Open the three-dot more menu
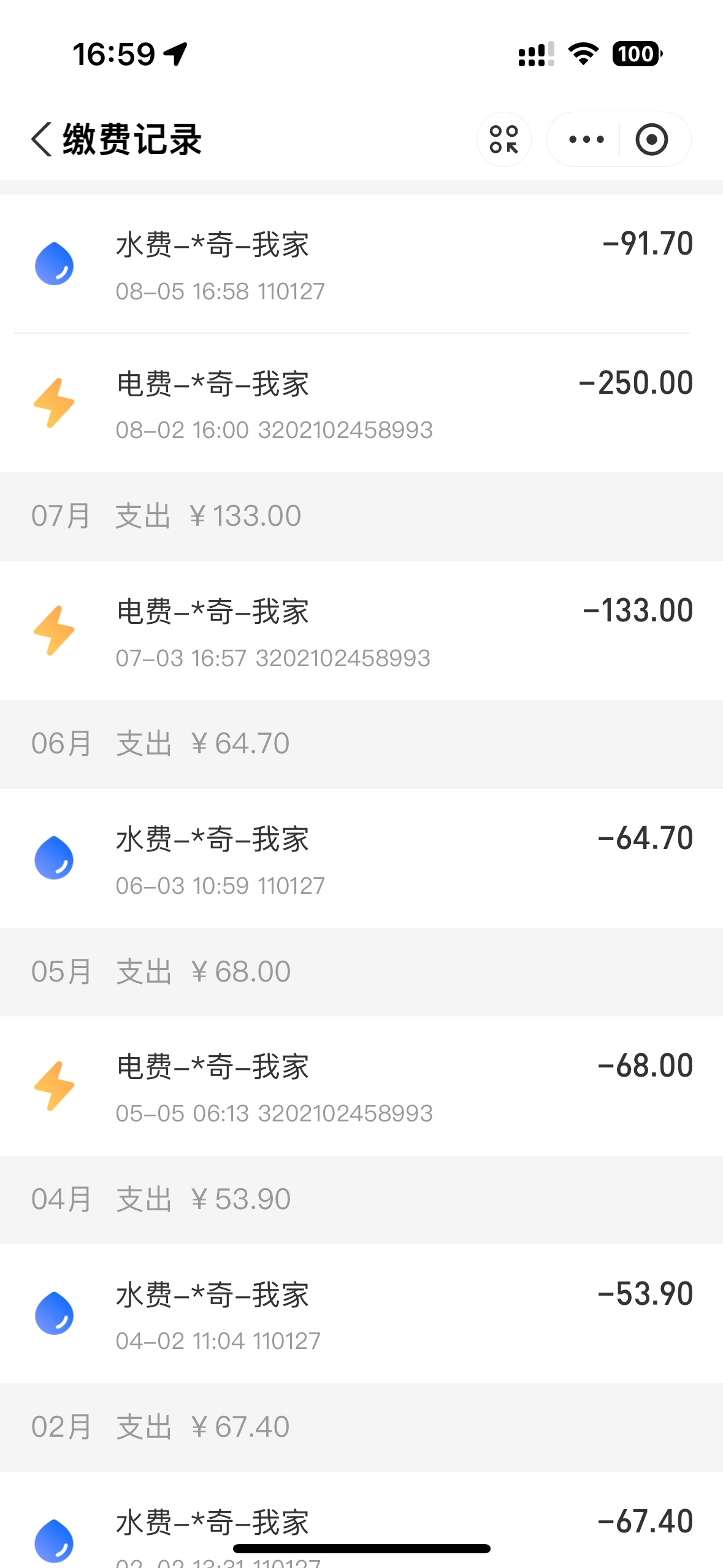 coord(586,139)
